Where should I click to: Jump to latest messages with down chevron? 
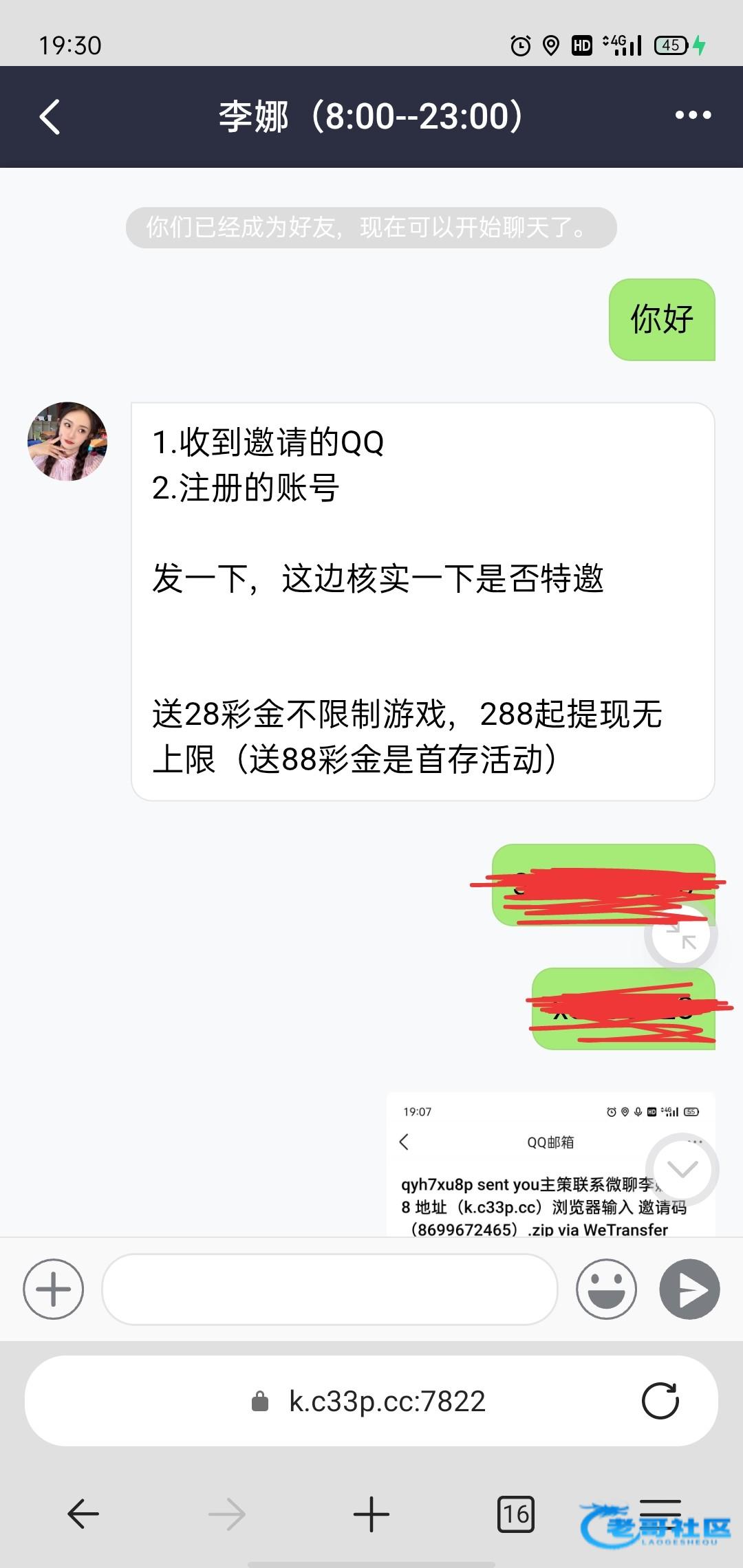point(682,1169)
